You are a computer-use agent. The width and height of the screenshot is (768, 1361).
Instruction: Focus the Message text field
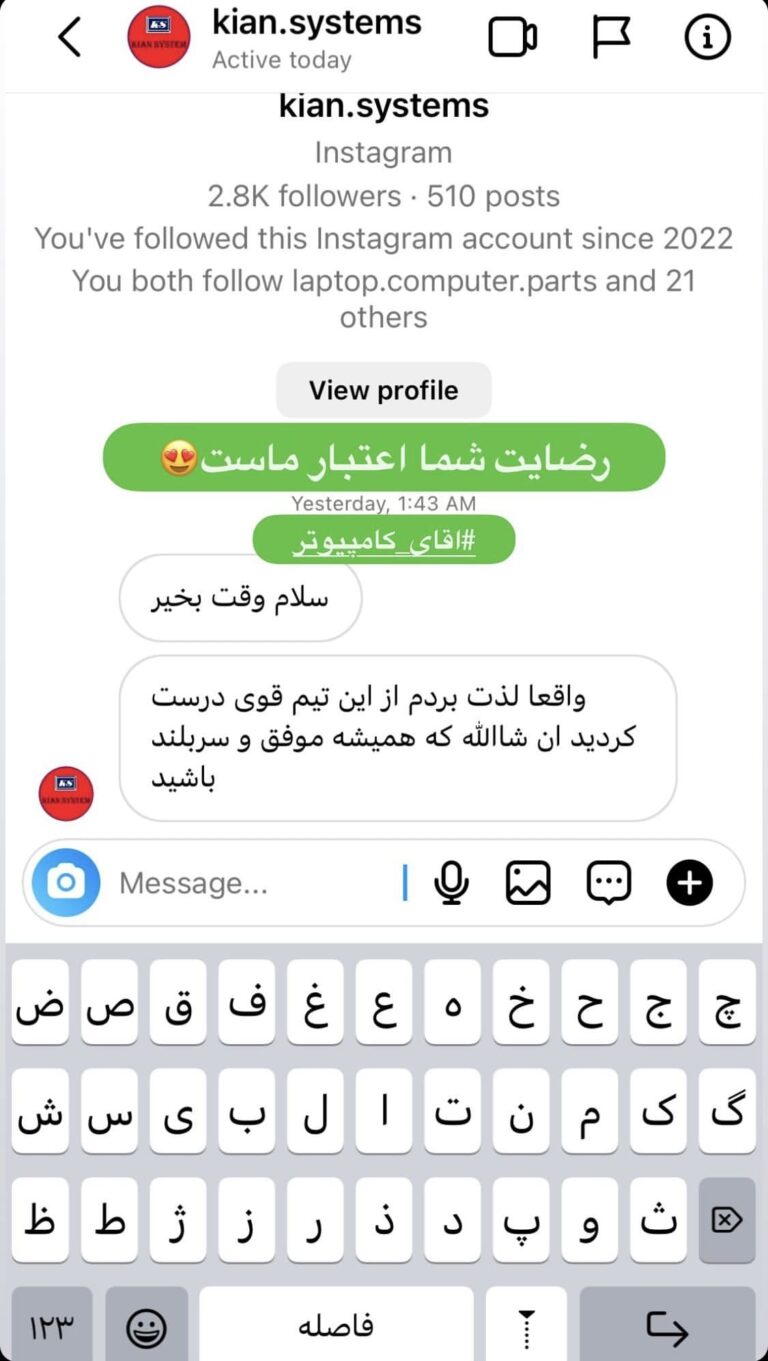coord(255,883)
